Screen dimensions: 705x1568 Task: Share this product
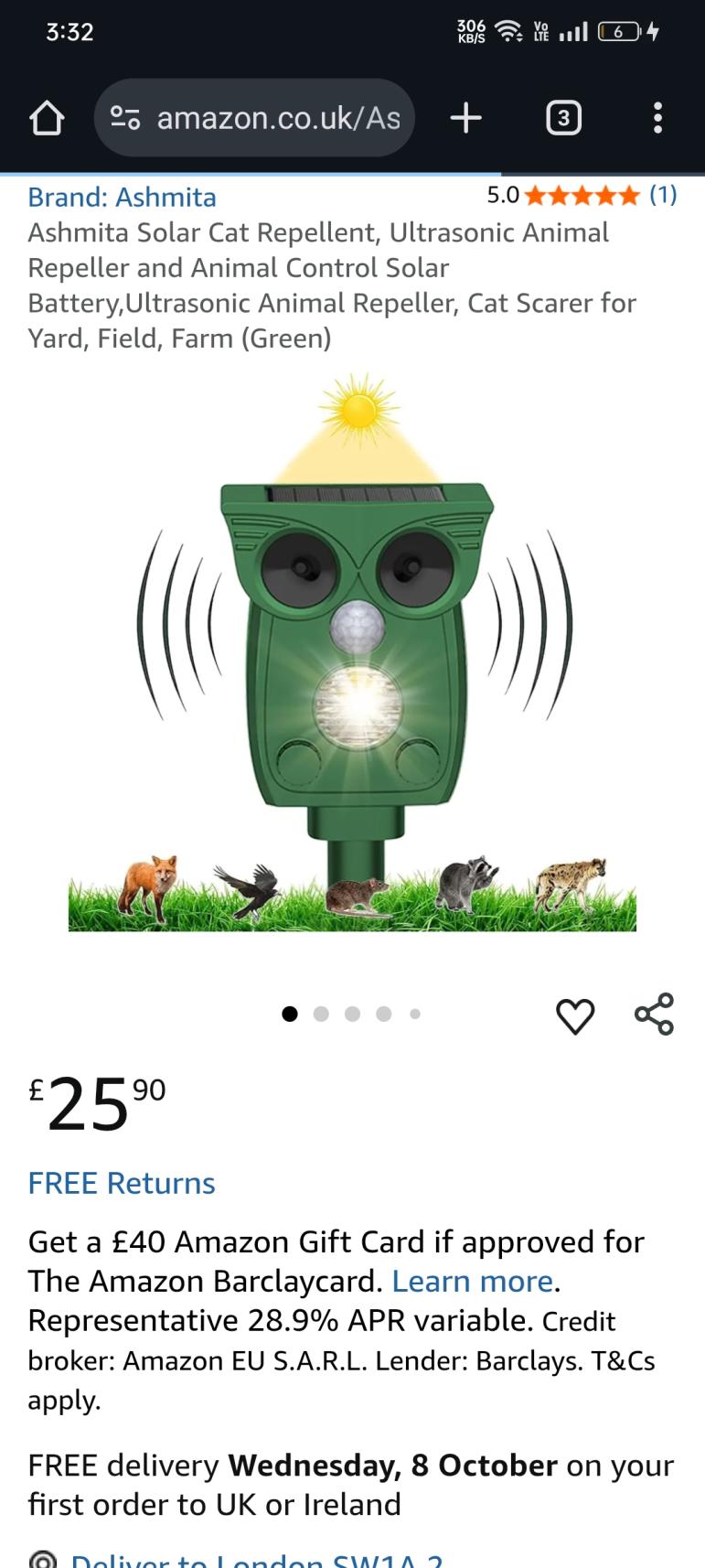click(654, 1015)
